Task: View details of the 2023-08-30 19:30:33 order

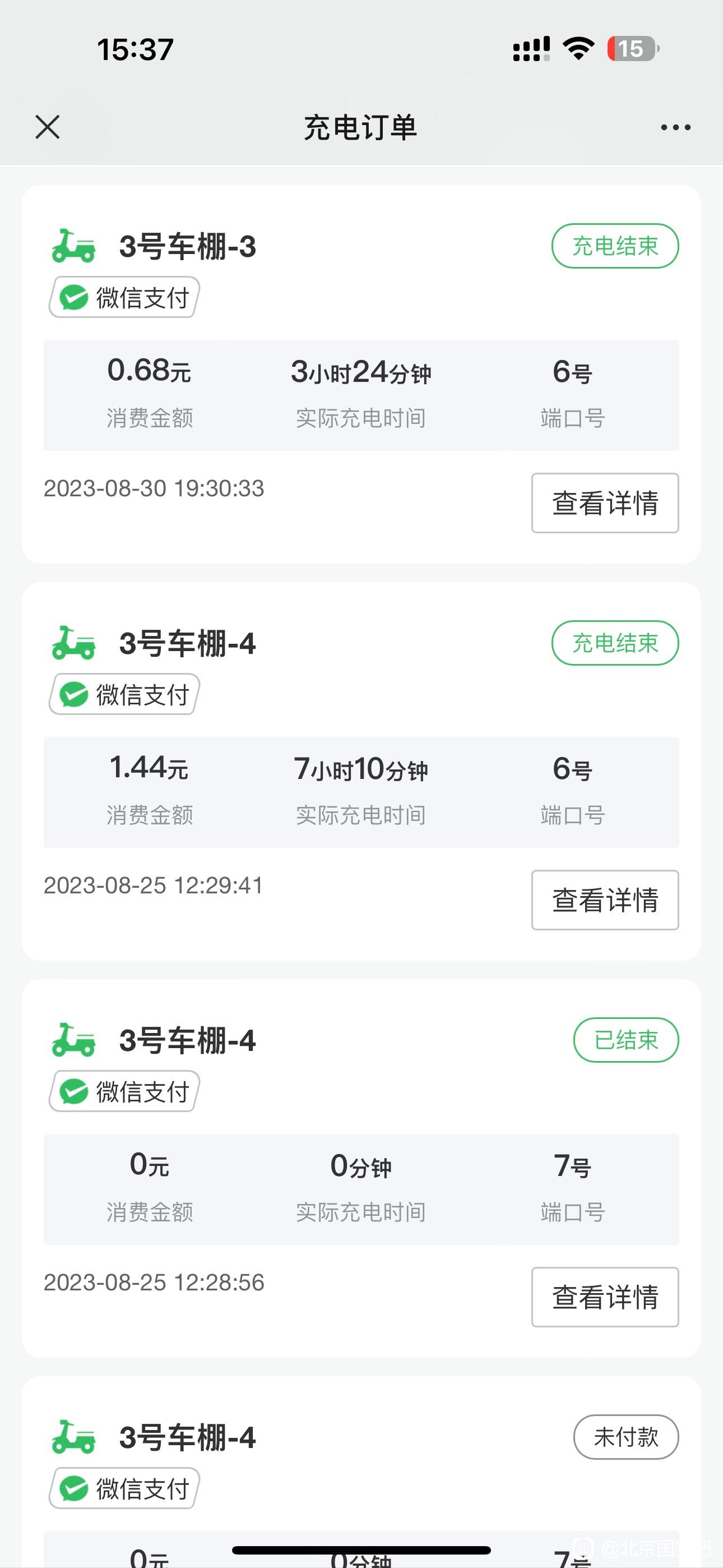Action: coord(605,503)
